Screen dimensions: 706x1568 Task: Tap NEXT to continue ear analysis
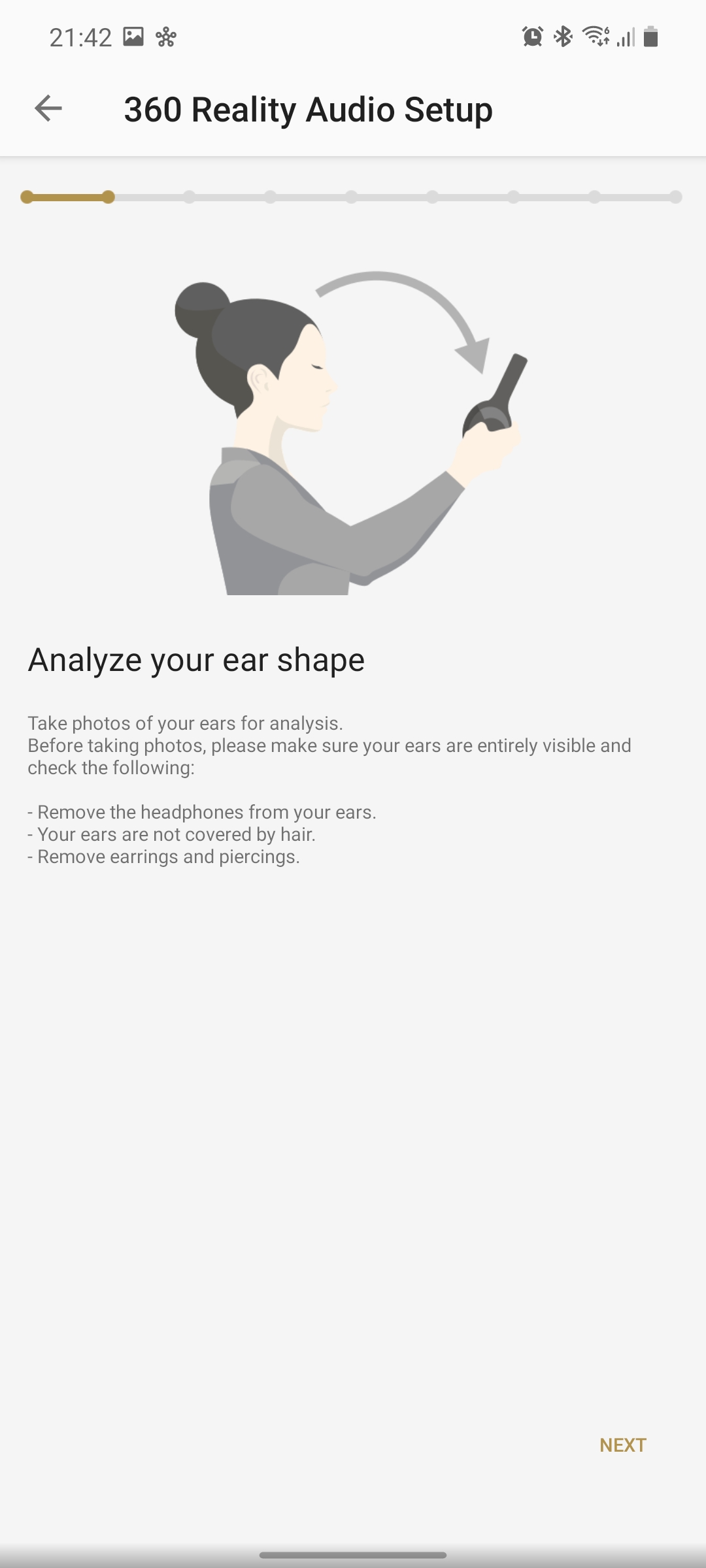(622, 1445)
